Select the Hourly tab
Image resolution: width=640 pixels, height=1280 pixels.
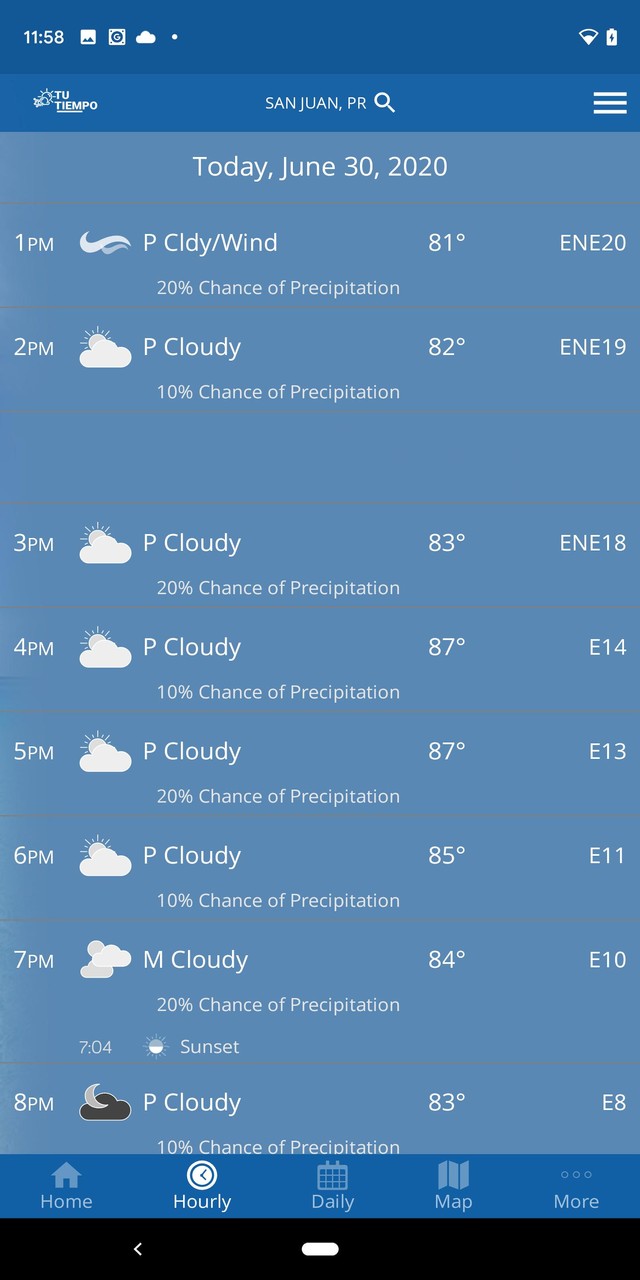pos(202,1186)
